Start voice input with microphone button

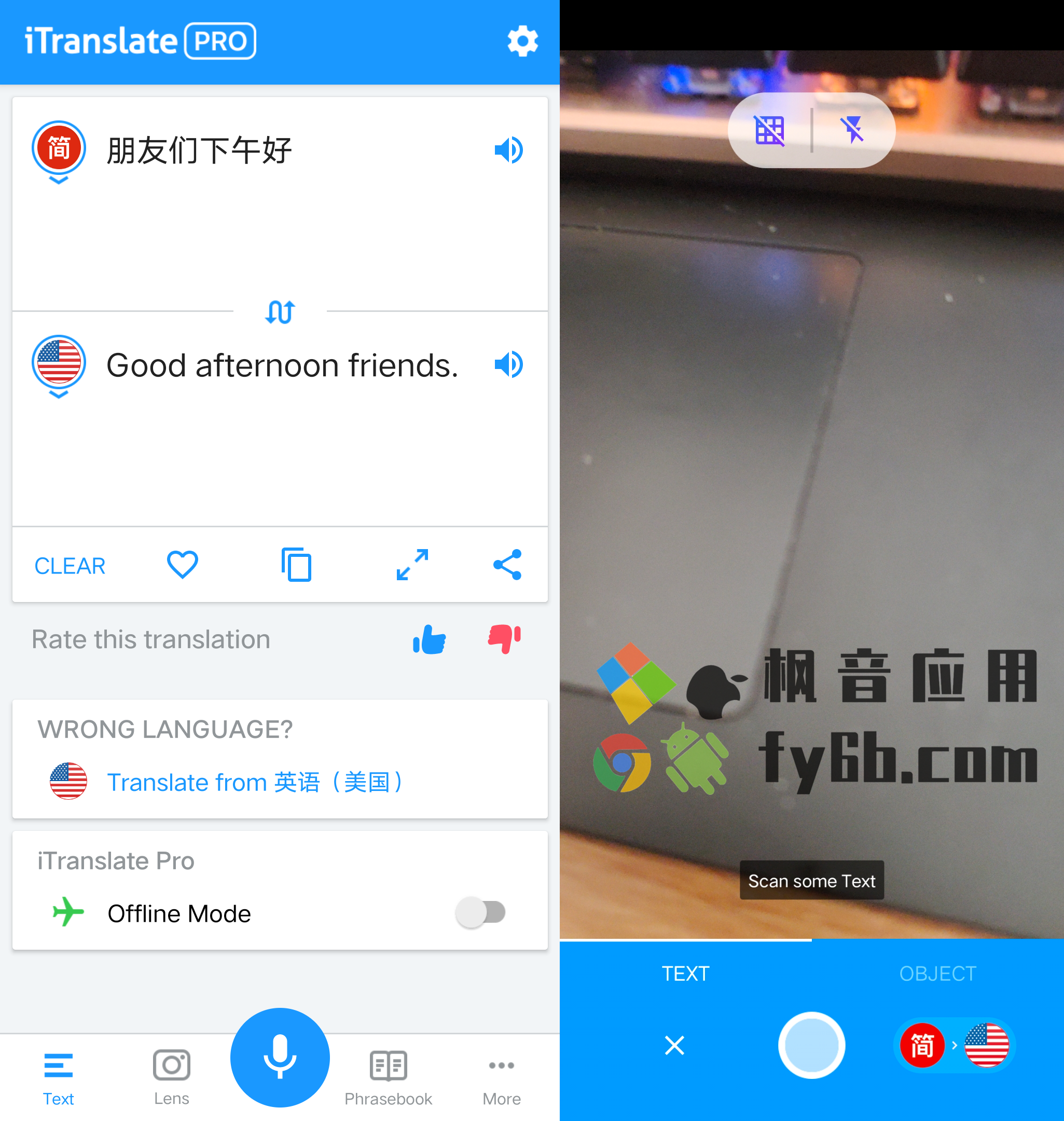(280, 1057)
